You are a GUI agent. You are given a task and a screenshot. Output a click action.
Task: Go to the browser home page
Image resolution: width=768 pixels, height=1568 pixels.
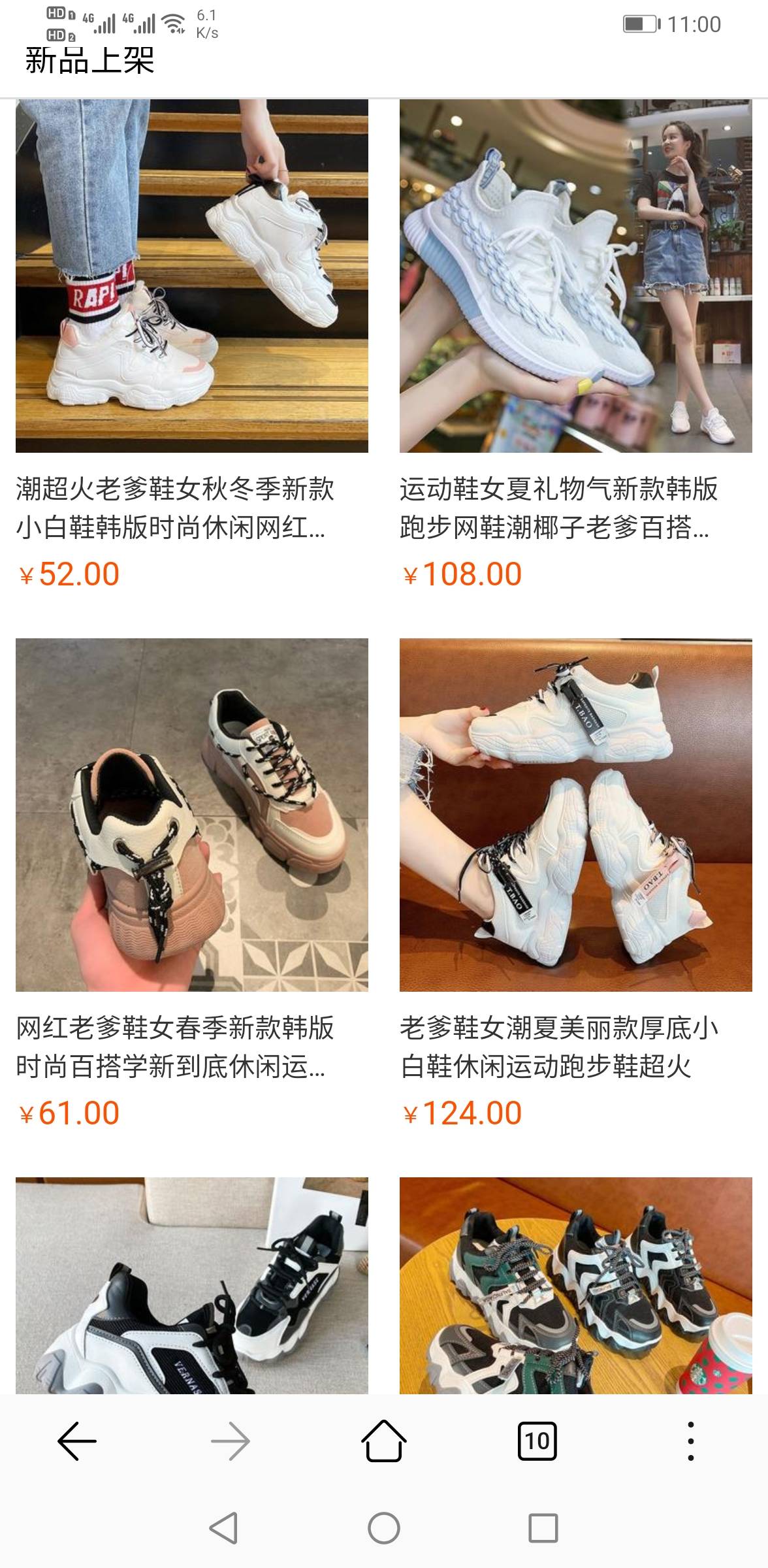coord(384,1441)
